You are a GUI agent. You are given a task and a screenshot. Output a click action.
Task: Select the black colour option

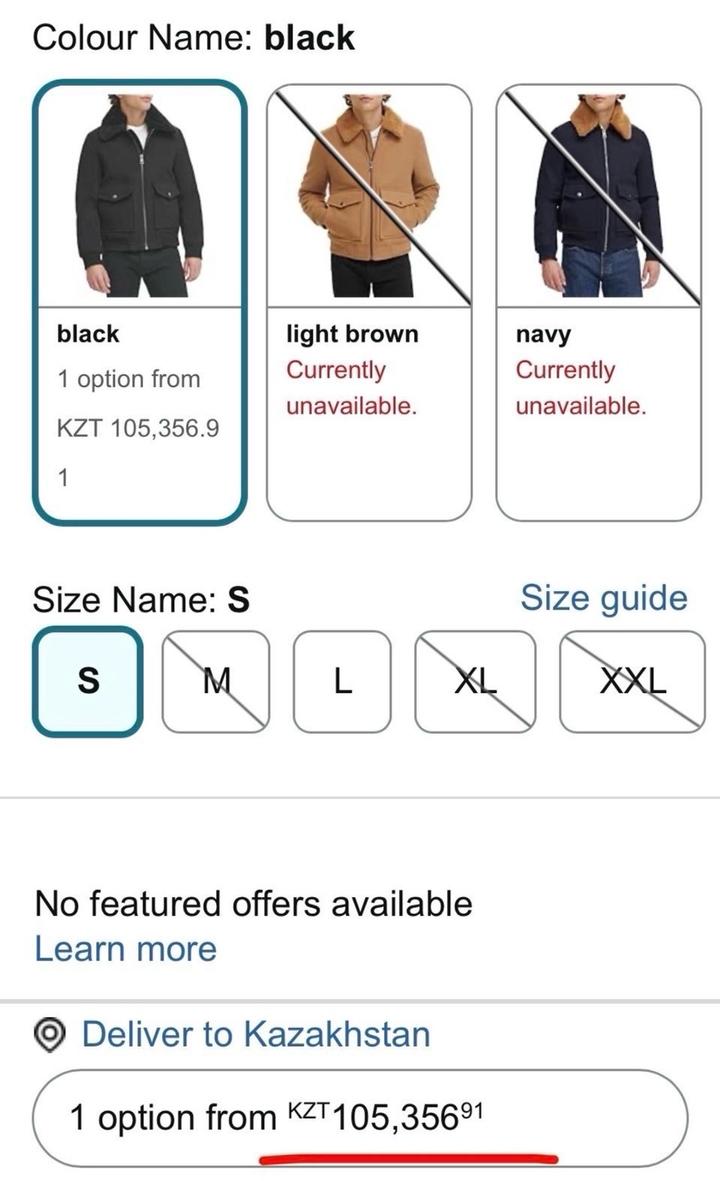(139, 300)
